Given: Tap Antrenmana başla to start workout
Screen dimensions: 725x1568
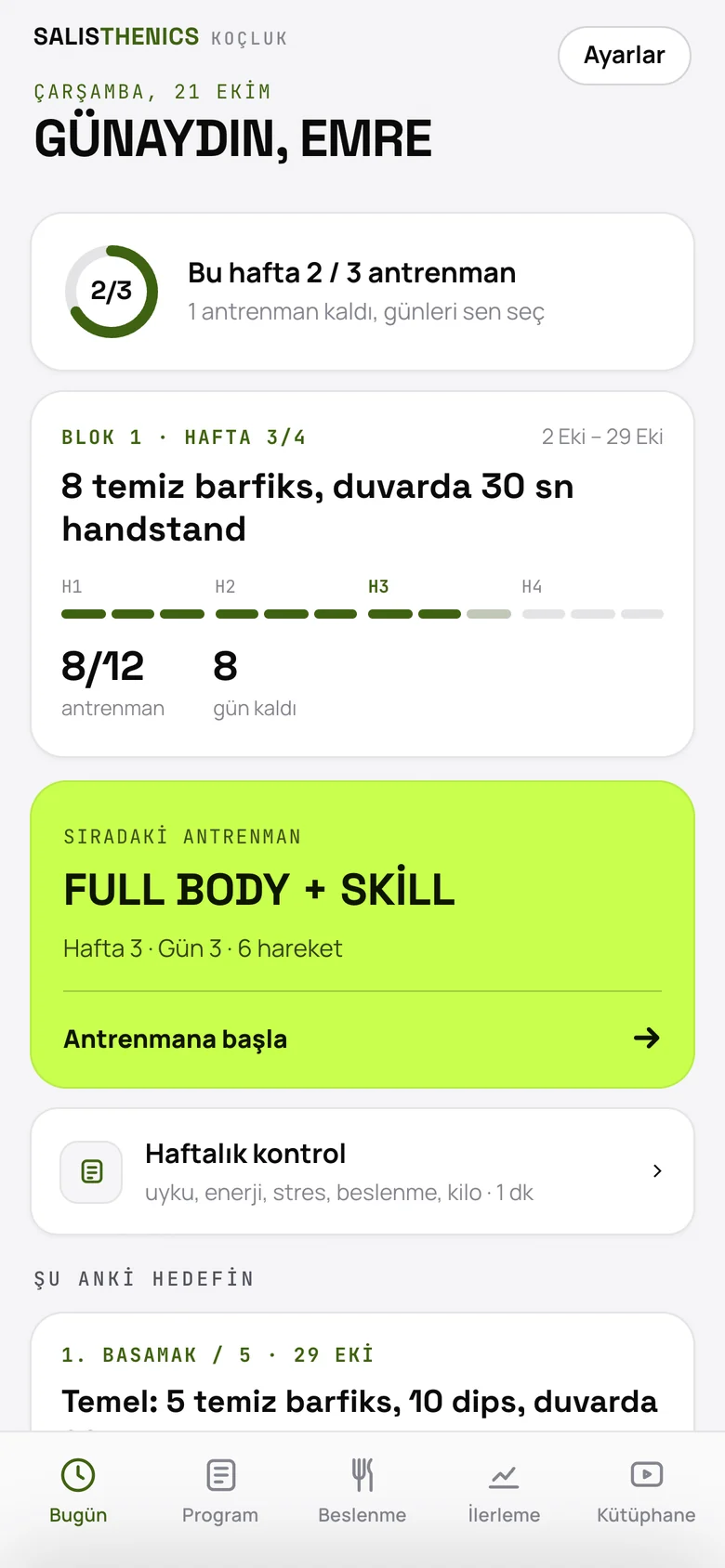Looking at the screenshot, I should (362, 1039).
